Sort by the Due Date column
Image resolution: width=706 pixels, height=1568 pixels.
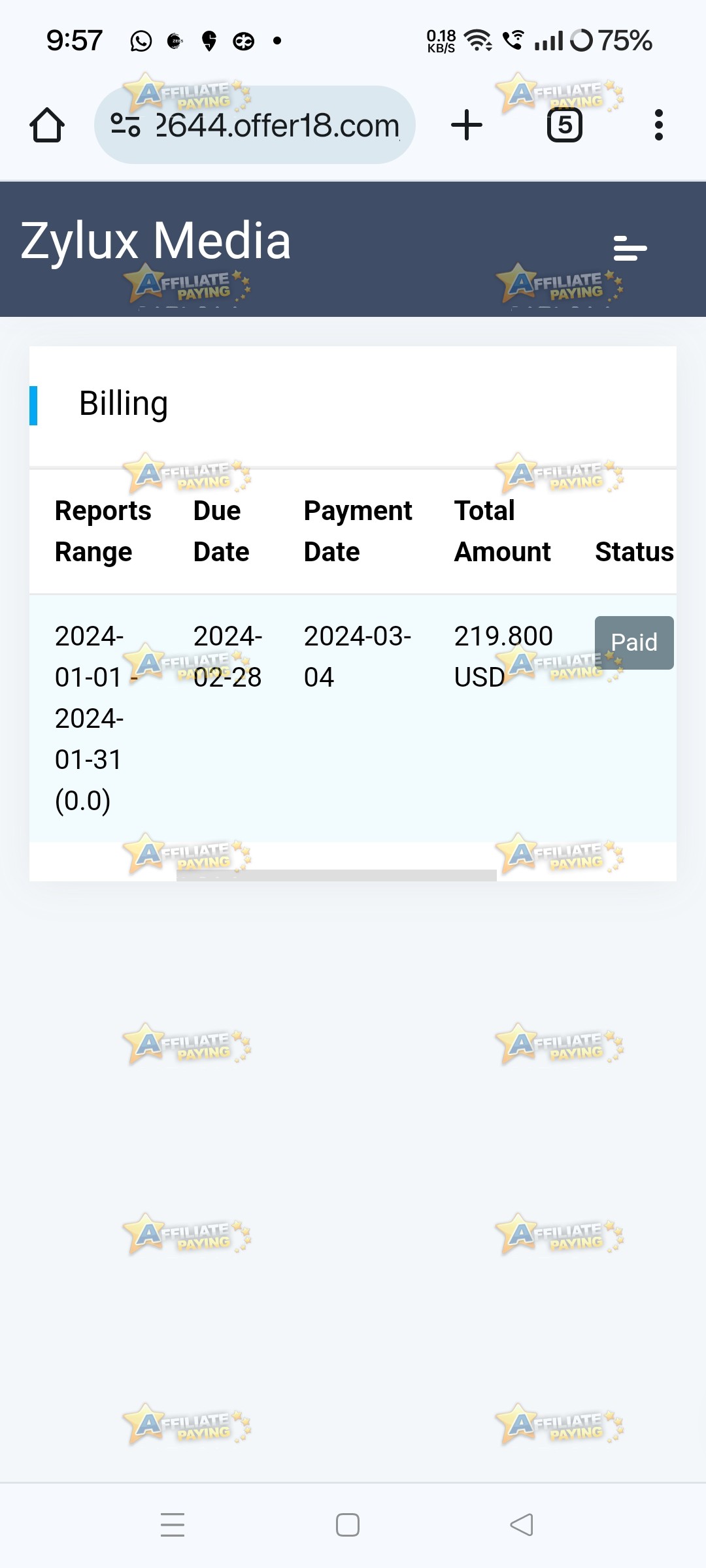pos(220,531)
